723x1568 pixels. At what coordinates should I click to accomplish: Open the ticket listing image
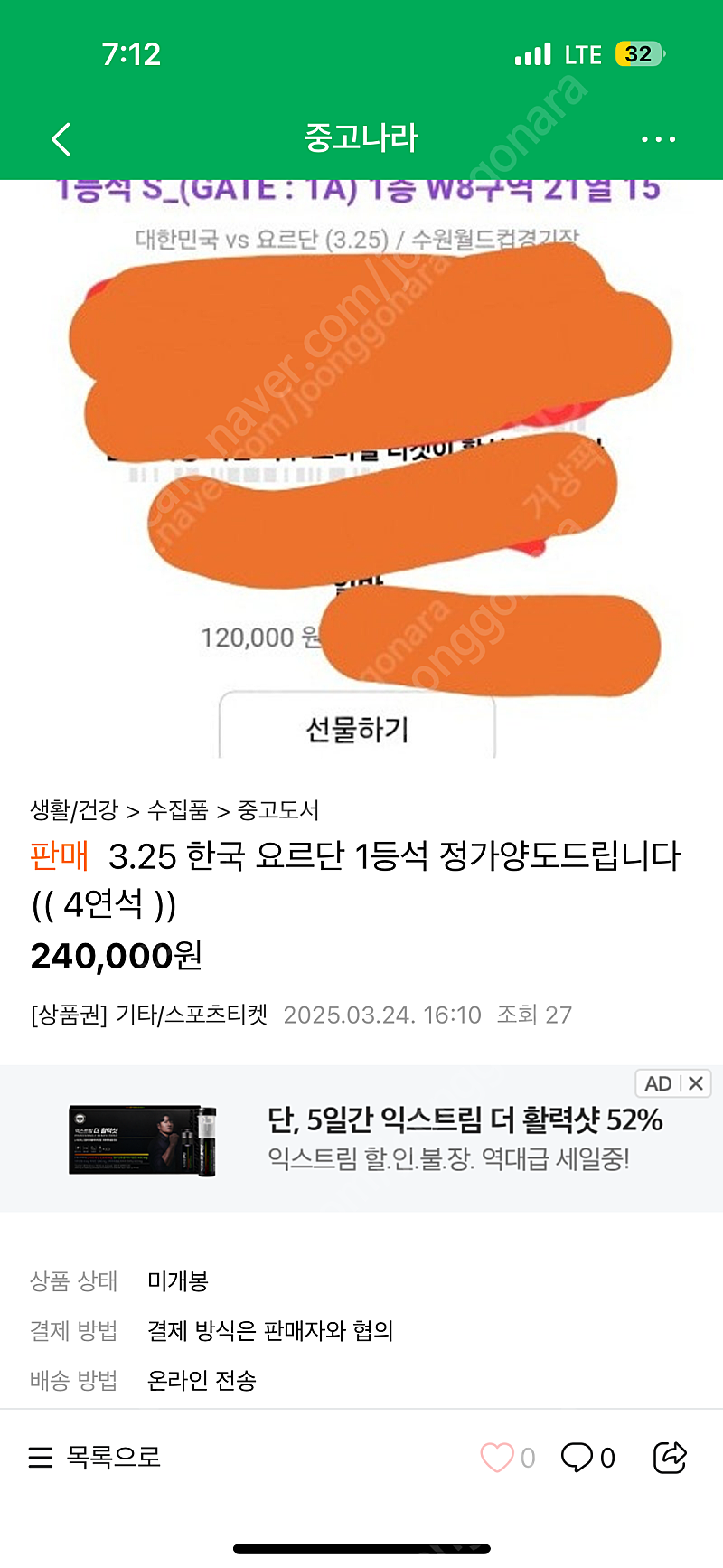(x=361, y=468)
